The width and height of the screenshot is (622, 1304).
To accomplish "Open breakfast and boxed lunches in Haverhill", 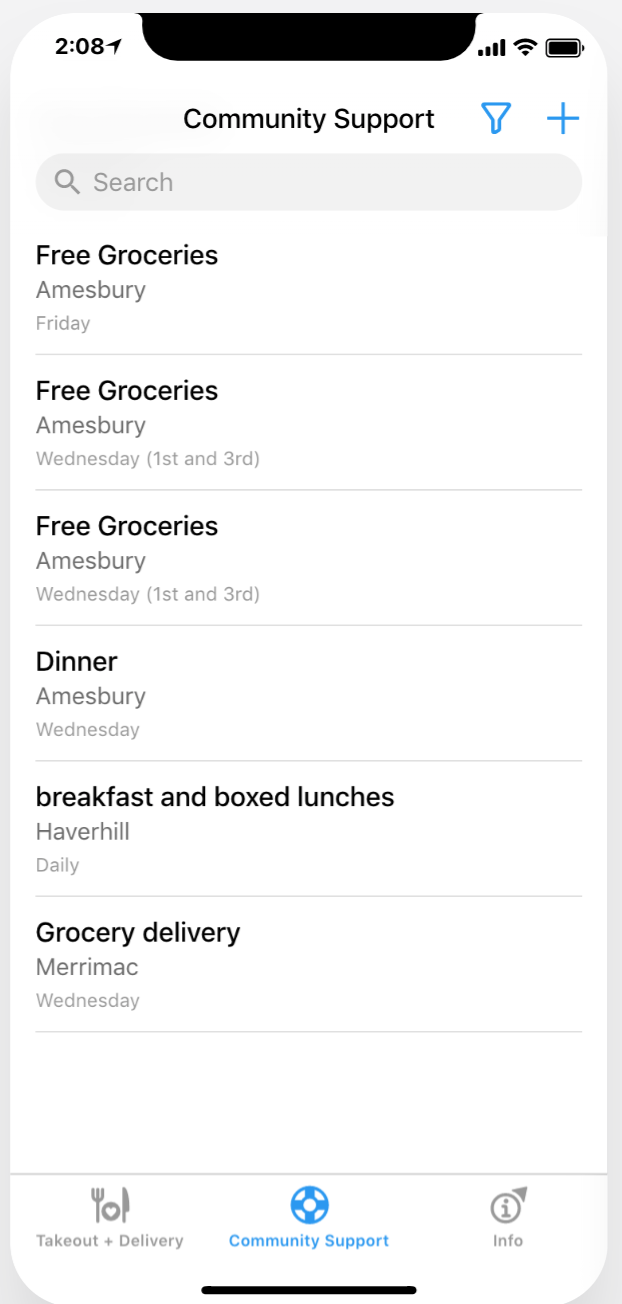I will [308, 829].
